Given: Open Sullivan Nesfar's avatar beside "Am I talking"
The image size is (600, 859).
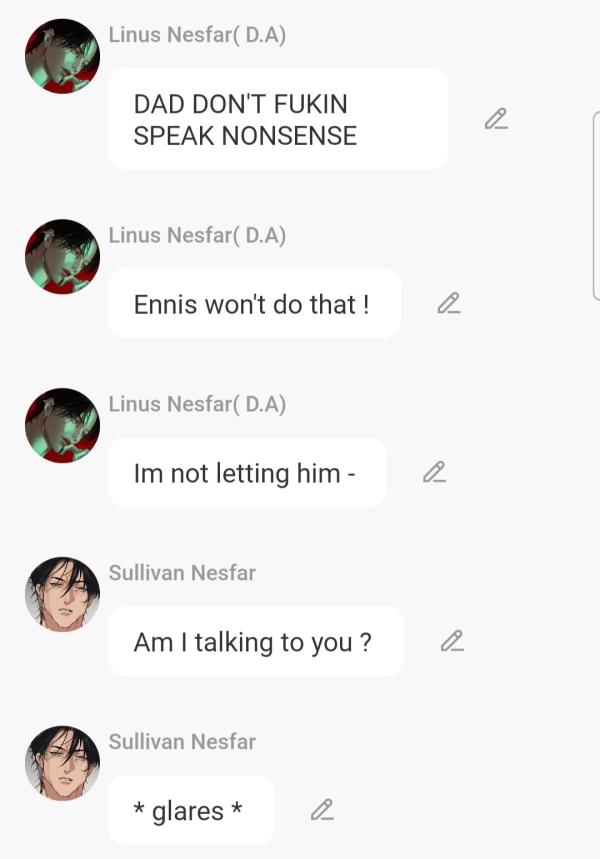Looking at the screenshot, I should click(62, 594).
